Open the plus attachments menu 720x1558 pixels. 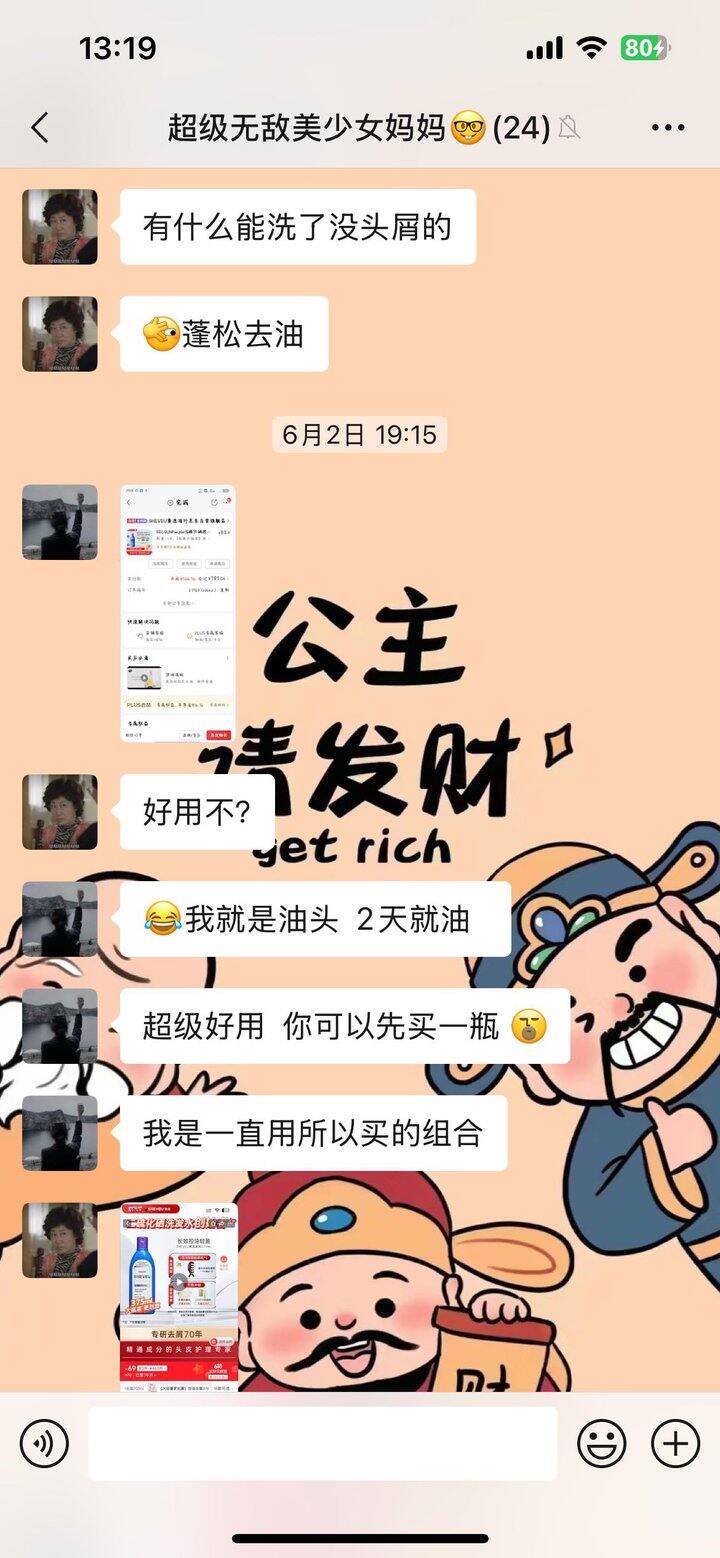(x=676, y=1443)
